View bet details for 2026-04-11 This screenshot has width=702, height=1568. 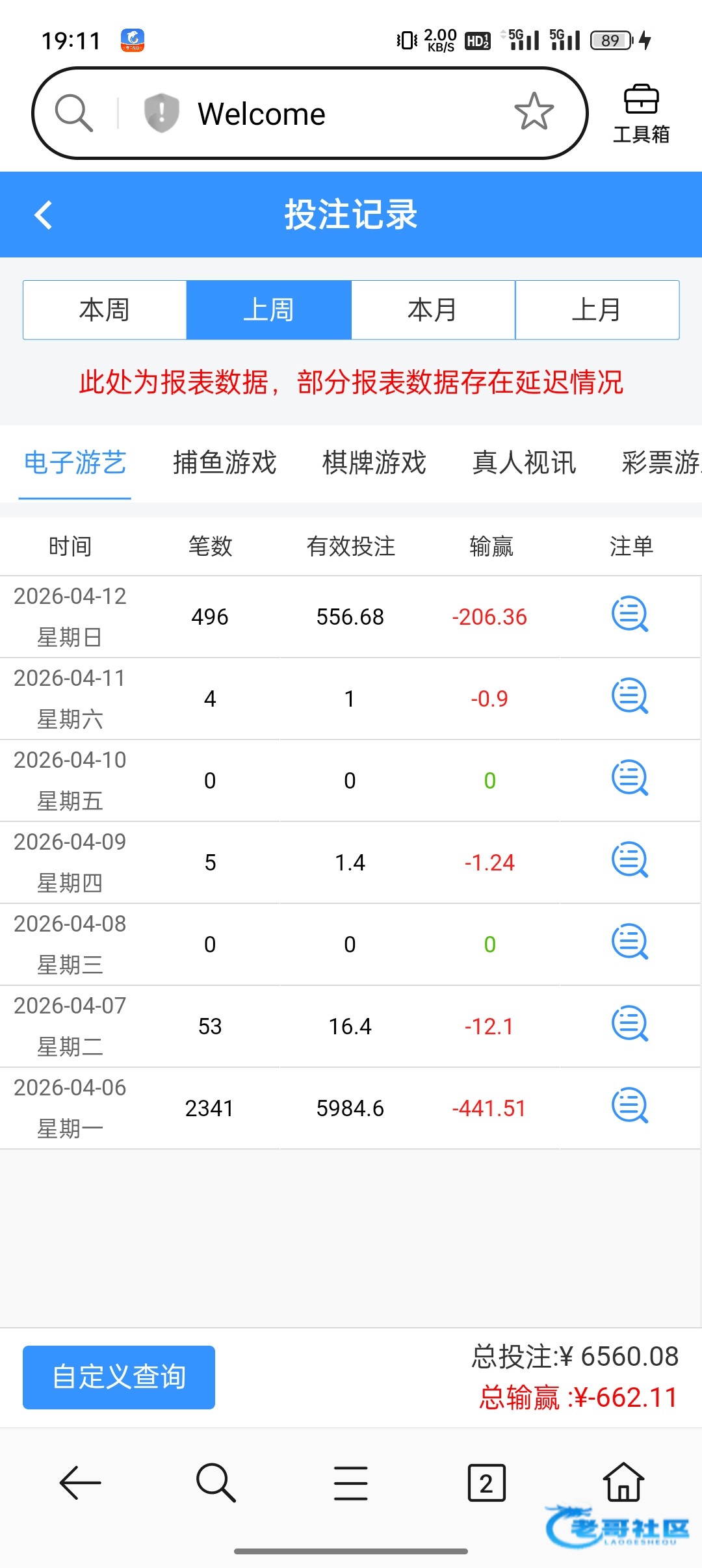click(630, 696)
